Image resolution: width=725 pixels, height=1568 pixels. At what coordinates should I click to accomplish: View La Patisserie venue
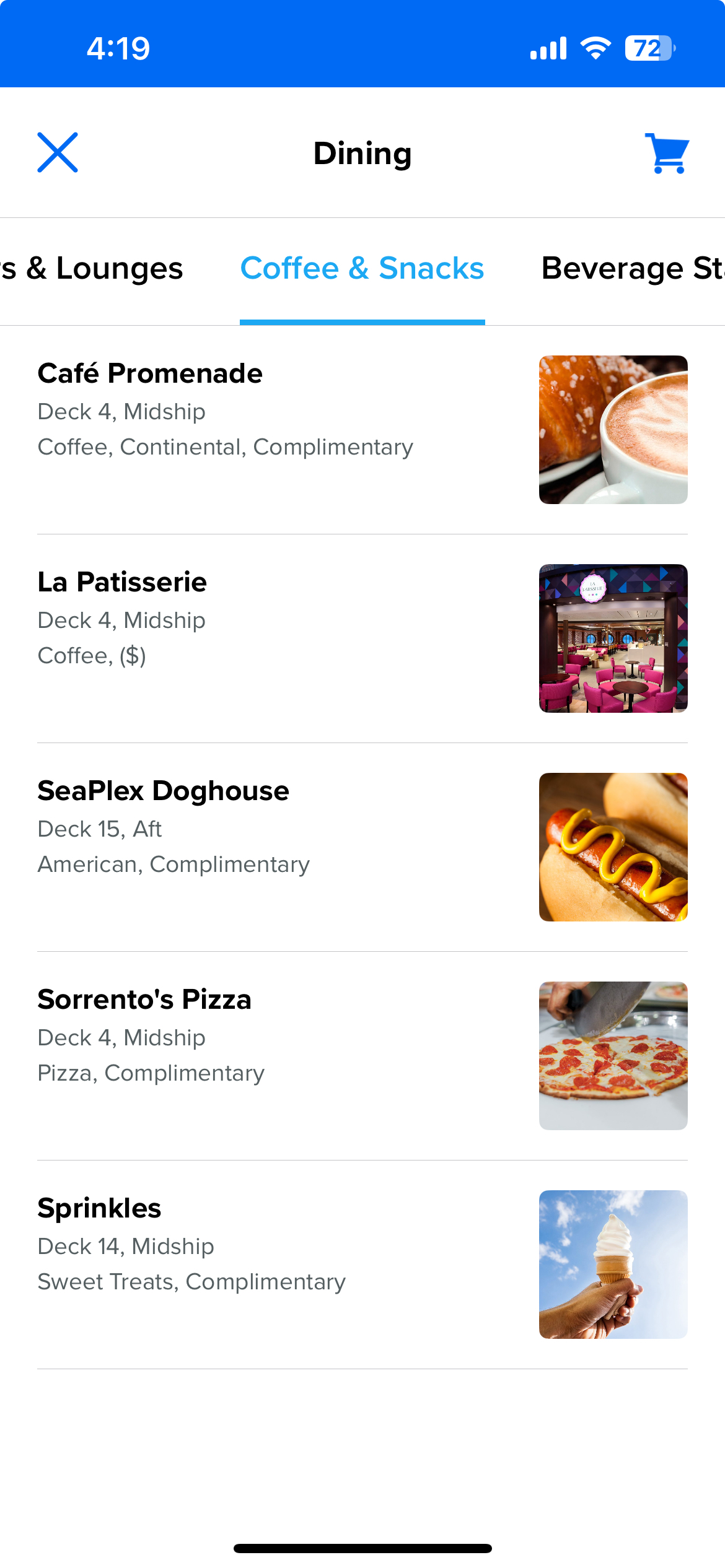coord(362,638)
